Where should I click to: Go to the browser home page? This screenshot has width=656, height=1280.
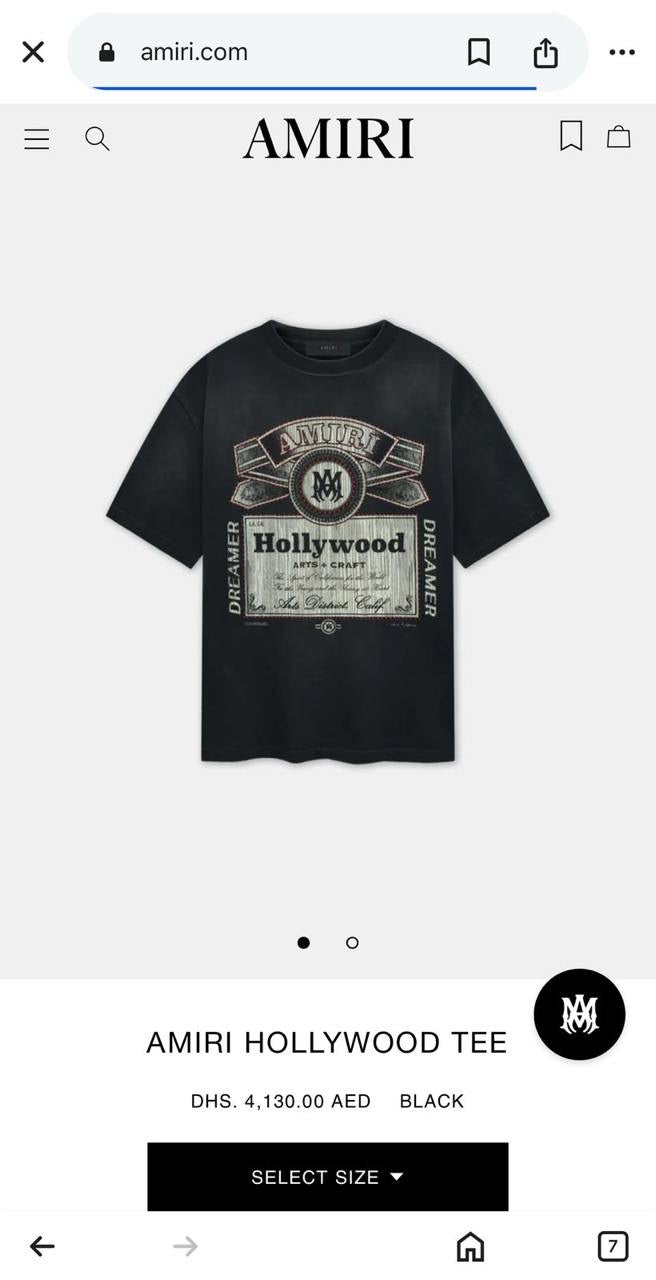click(470, 1246)
